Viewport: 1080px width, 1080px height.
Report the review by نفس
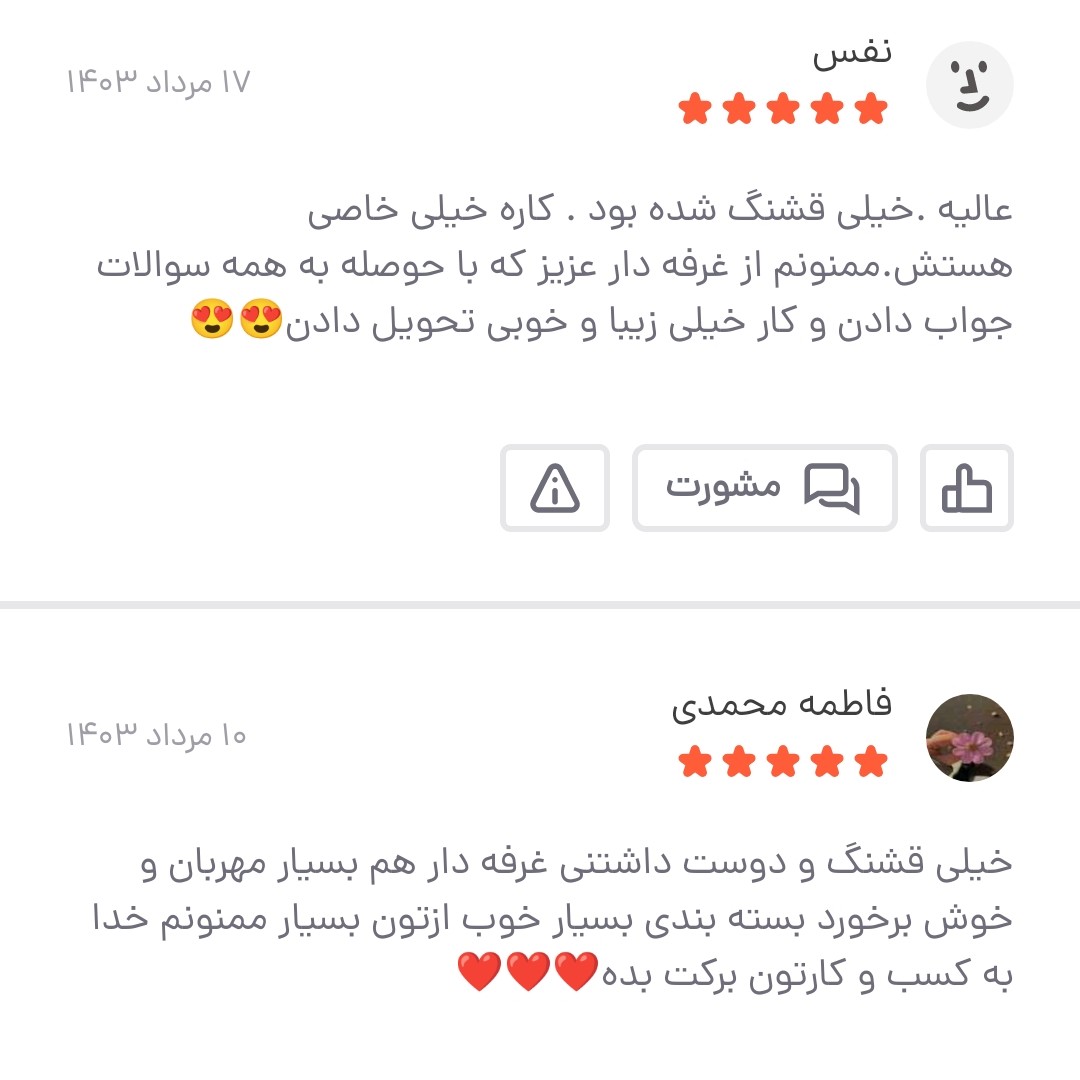tap(555, 488)
